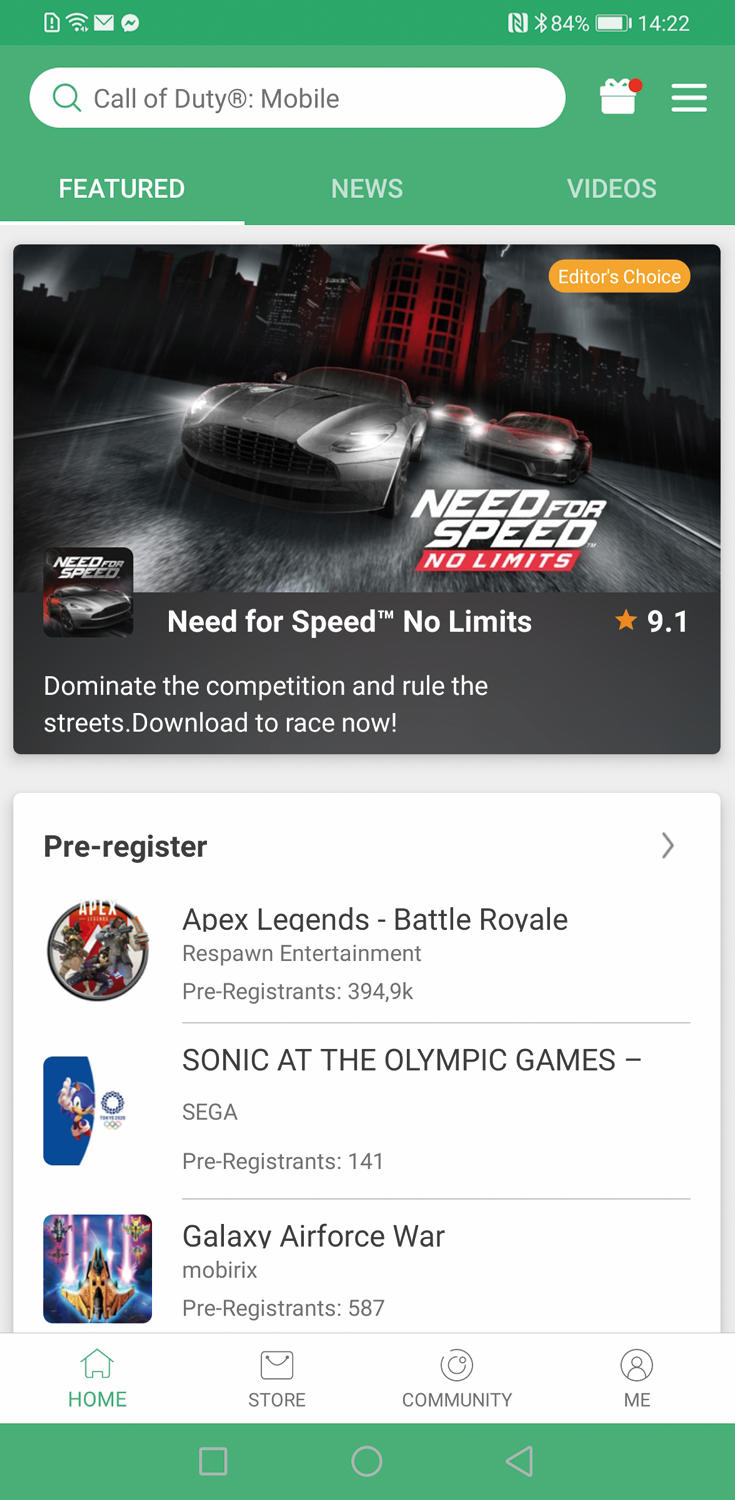Tap the HOME bottom tab
Viewport: 735px width, 1500px height.
tap(97, 1379)
